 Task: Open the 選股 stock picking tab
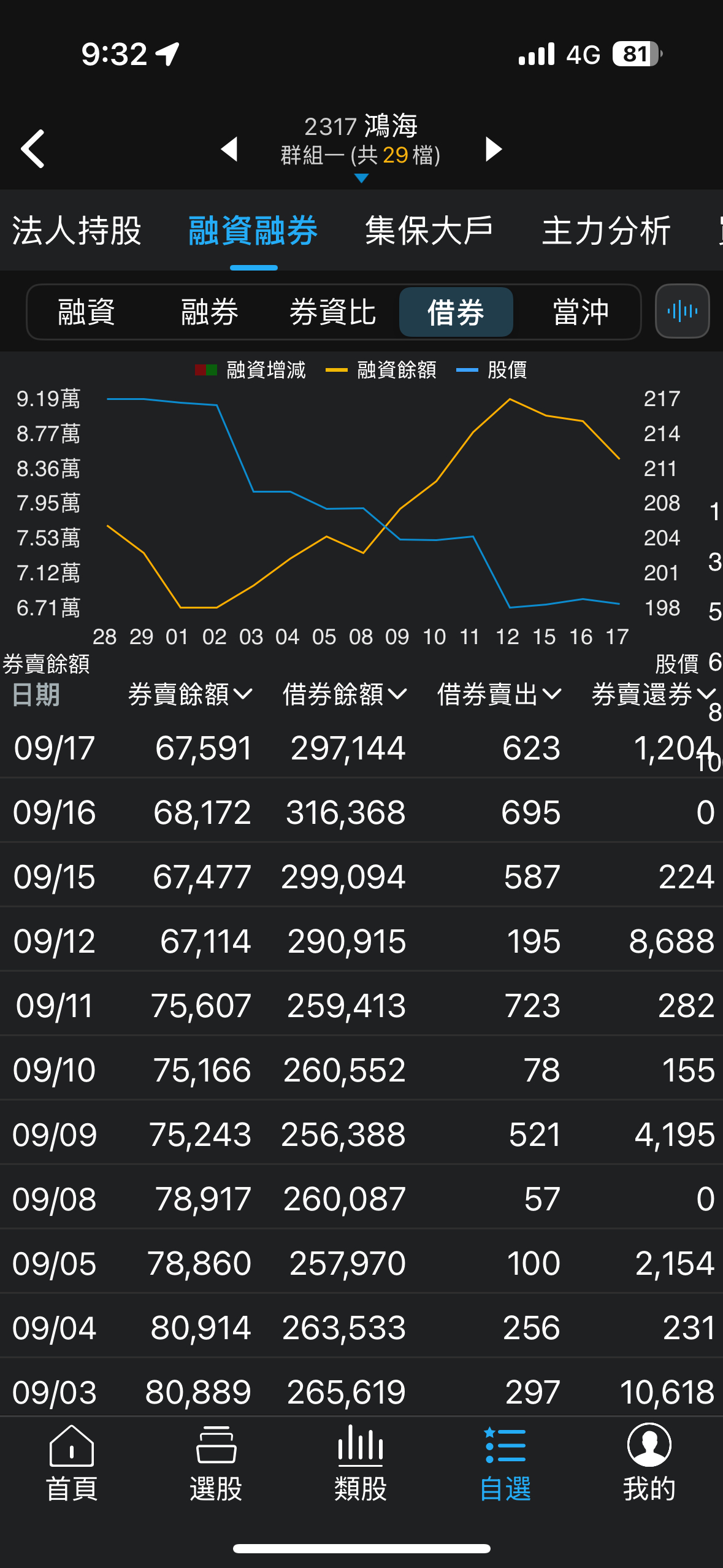pyautogui.click(x=216, y=1463)
